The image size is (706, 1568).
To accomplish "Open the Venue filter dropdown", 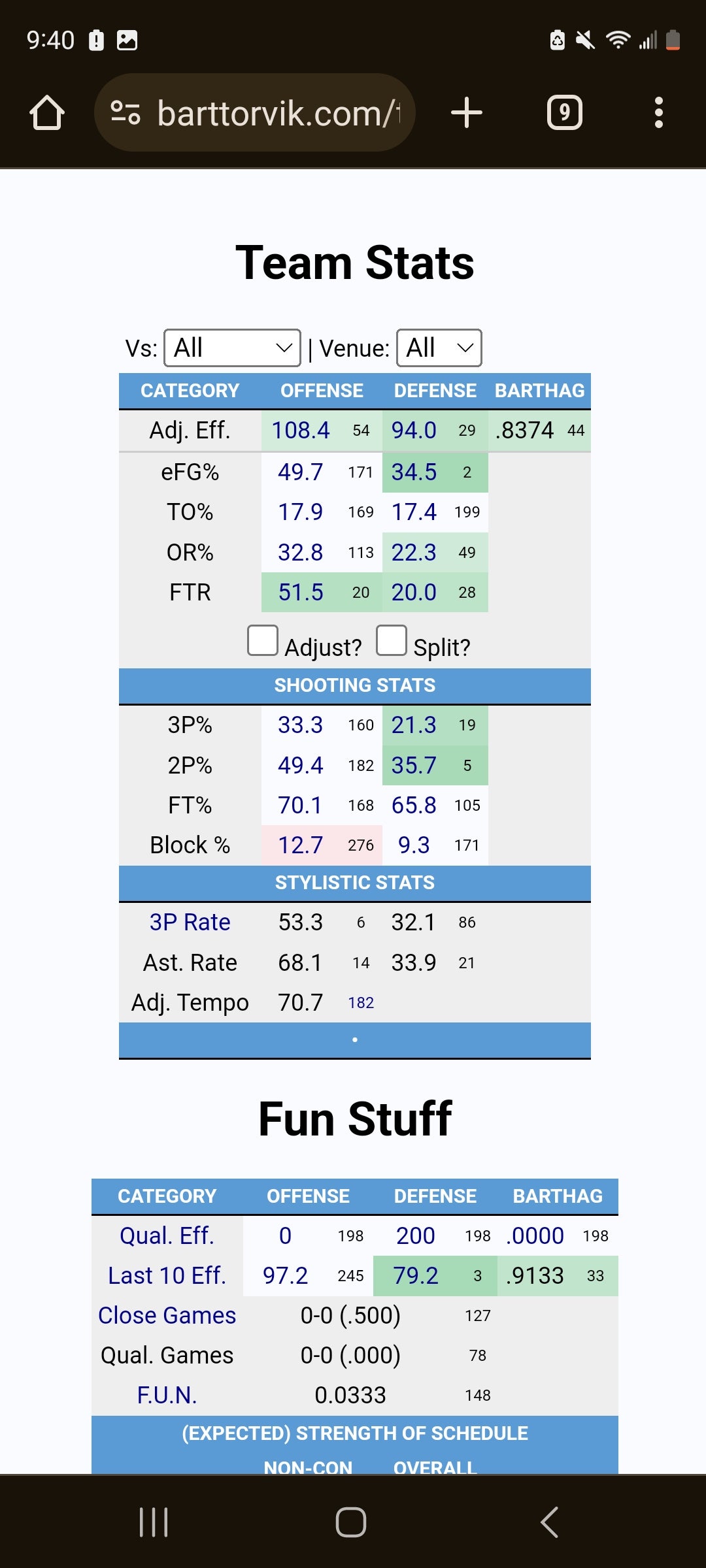I will pyautogui.click(x=439, y=348).
